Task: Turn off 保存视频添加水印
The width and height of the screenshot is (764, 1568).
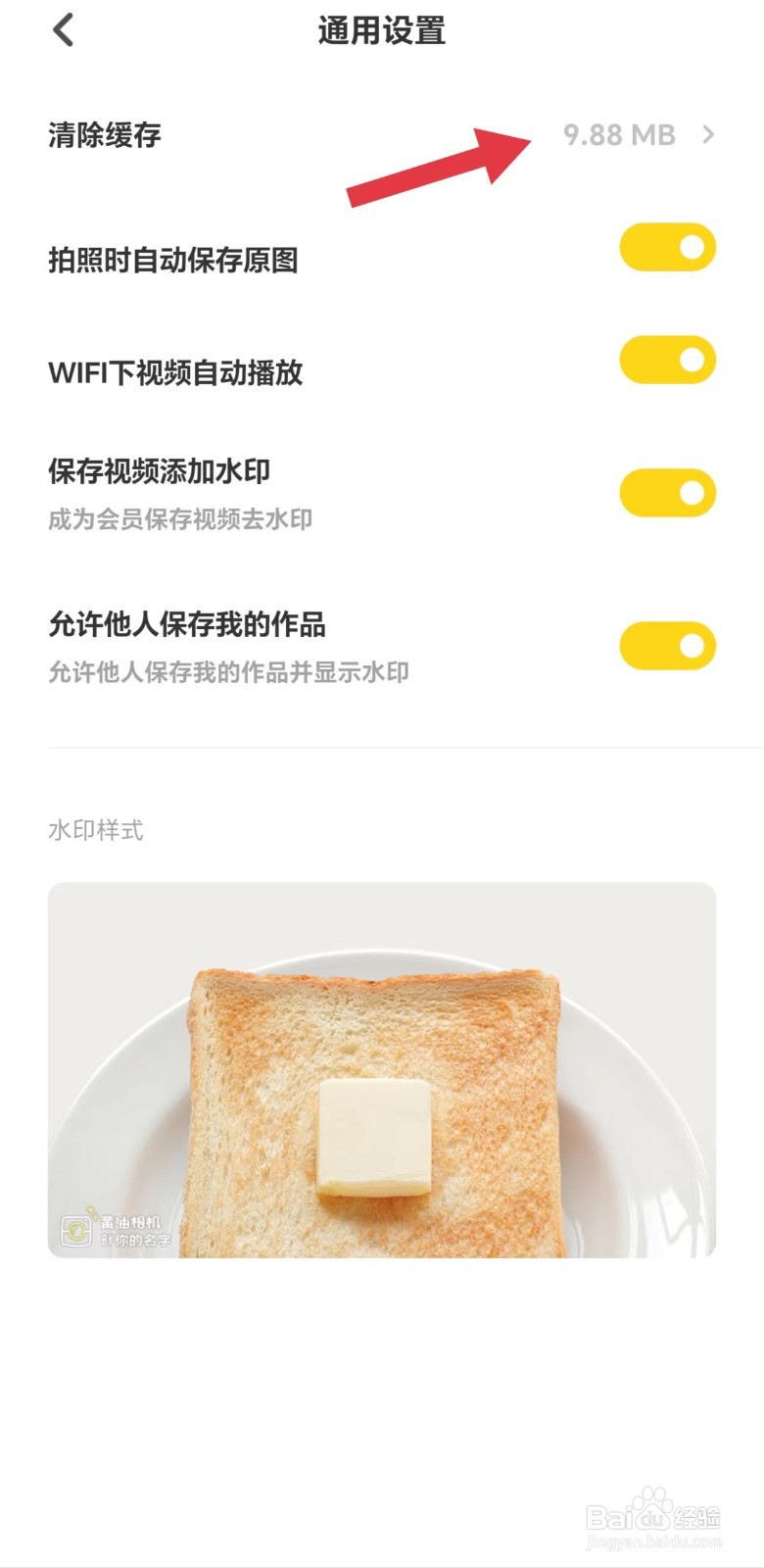Action: coord(668,492)
